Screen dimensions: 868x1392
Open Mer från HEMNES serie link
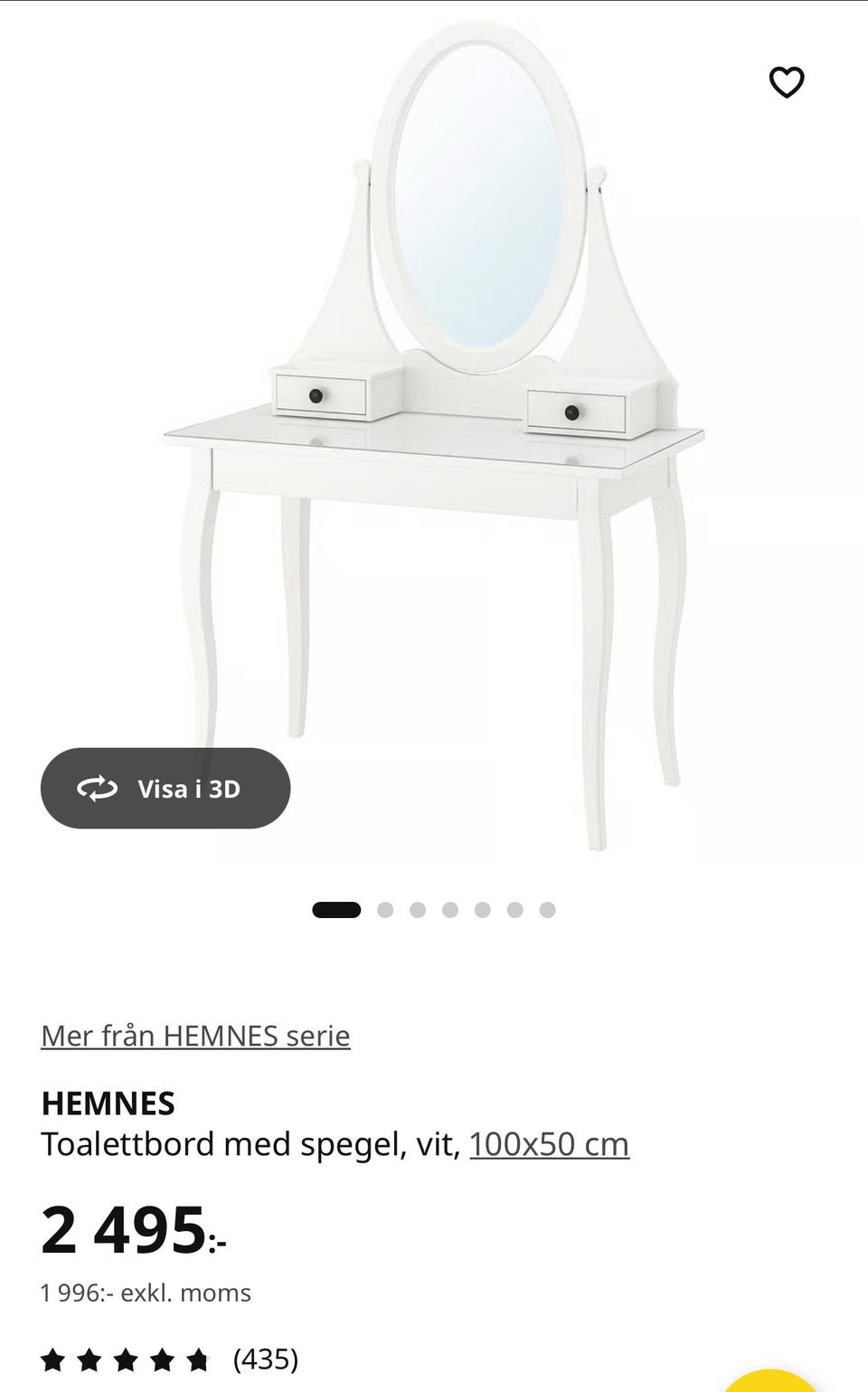[195, 1036]
